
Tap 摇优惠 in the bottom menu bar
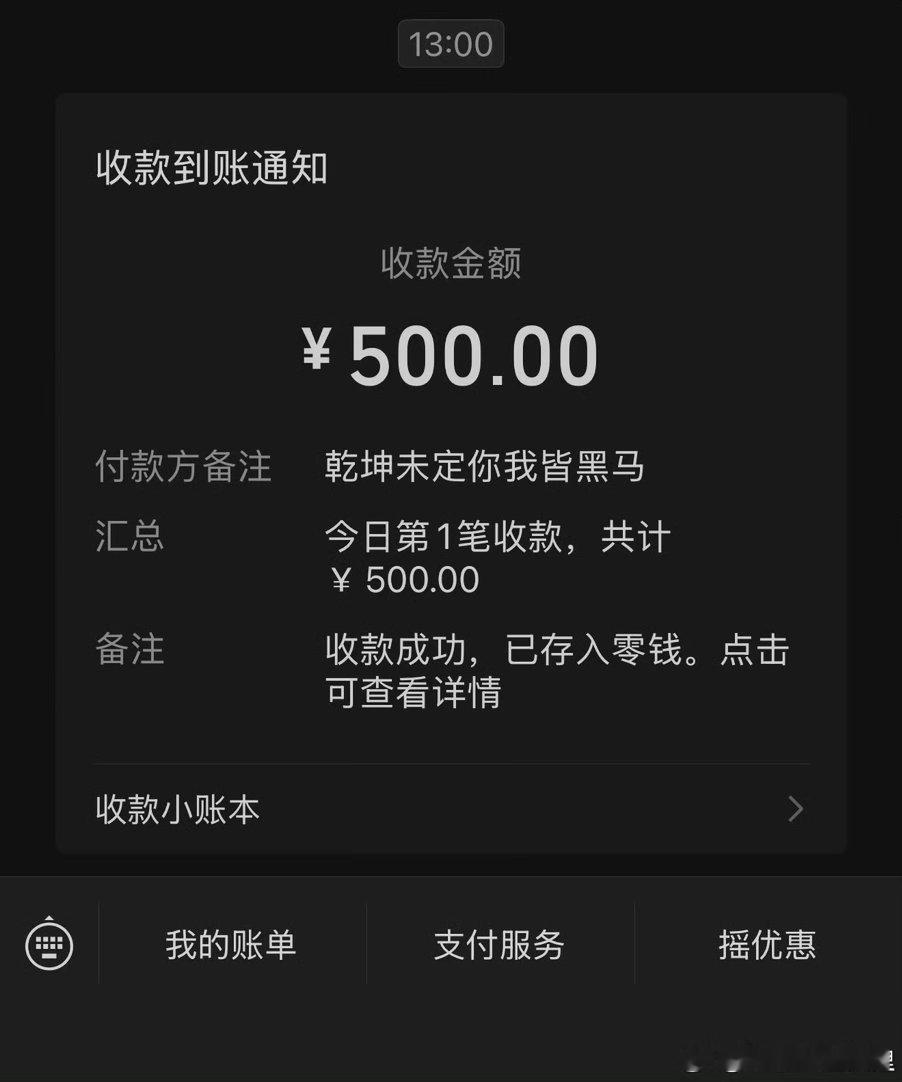coord(766,944)
